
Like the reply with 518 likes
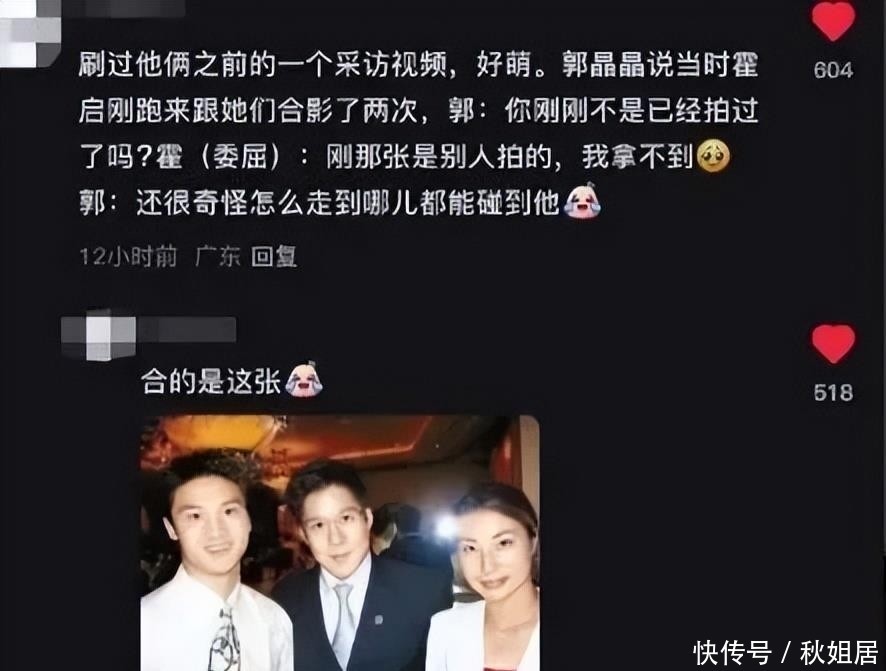pyautogui.click(x=832, y=345)
